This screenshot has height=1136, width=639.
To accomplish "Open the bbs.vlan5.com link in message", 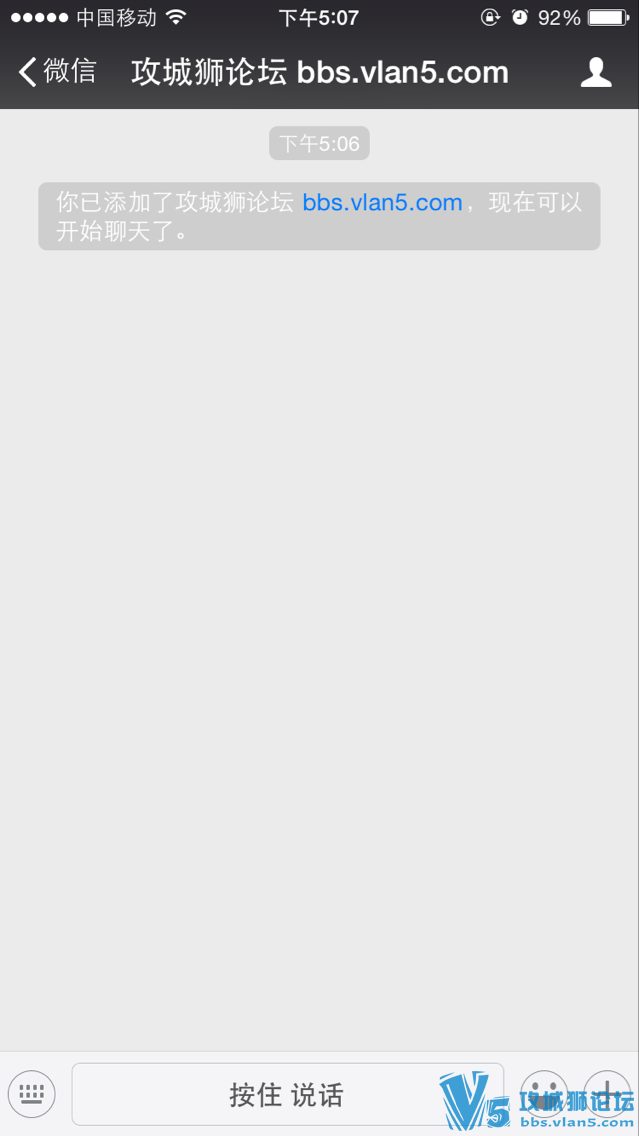I will pyautogui.click(x=382, y=203).
